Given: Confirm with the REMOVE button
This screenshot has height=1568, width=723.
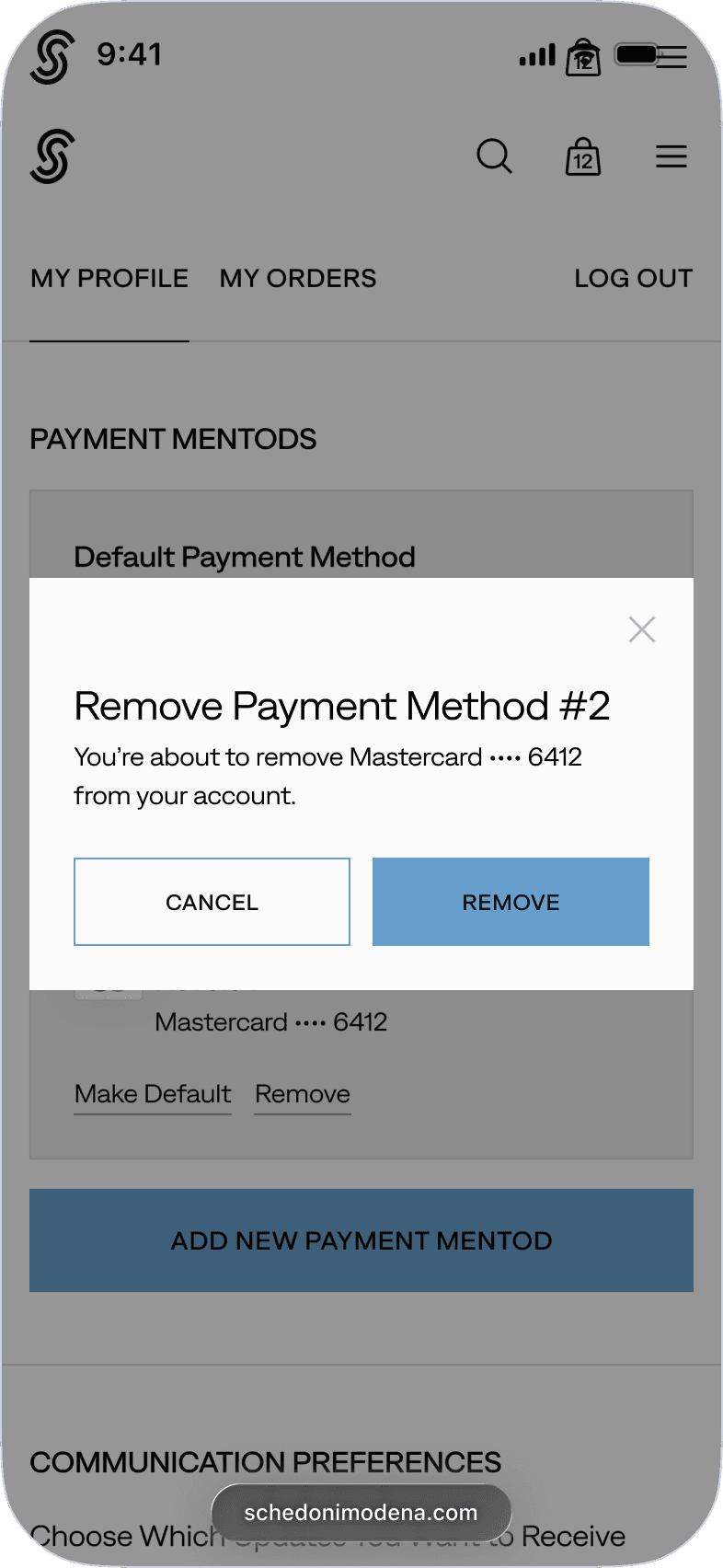Looking at the screenshot, I should pos(511,902).
